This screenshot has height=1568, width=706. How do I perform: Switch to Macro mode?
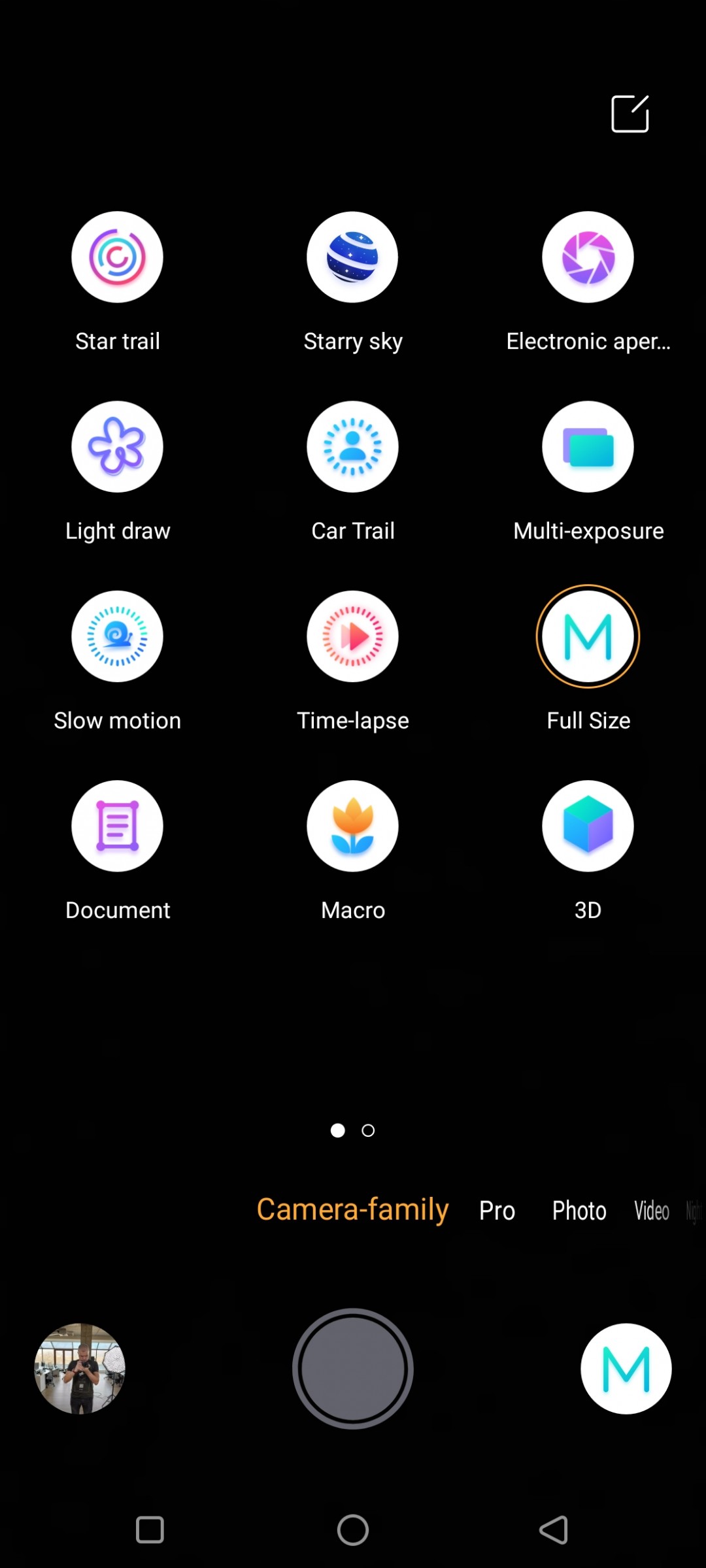353,826
